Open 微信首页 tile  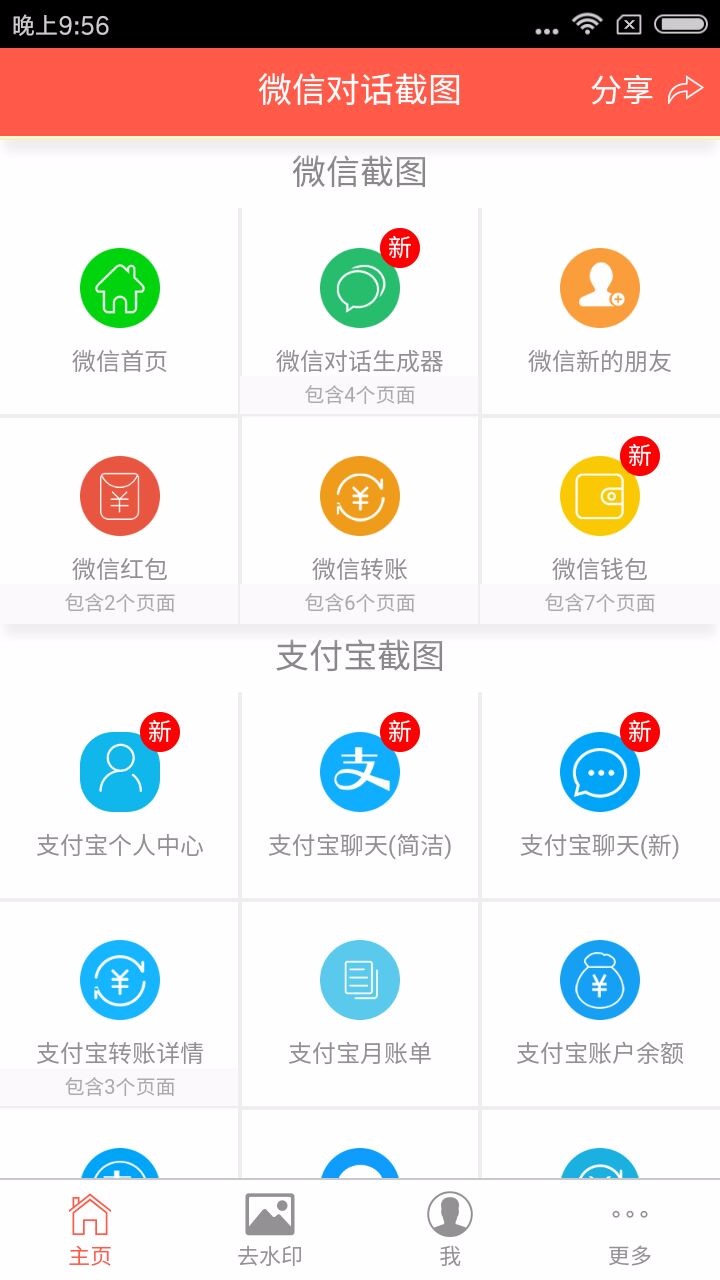[x=119, y=311]
